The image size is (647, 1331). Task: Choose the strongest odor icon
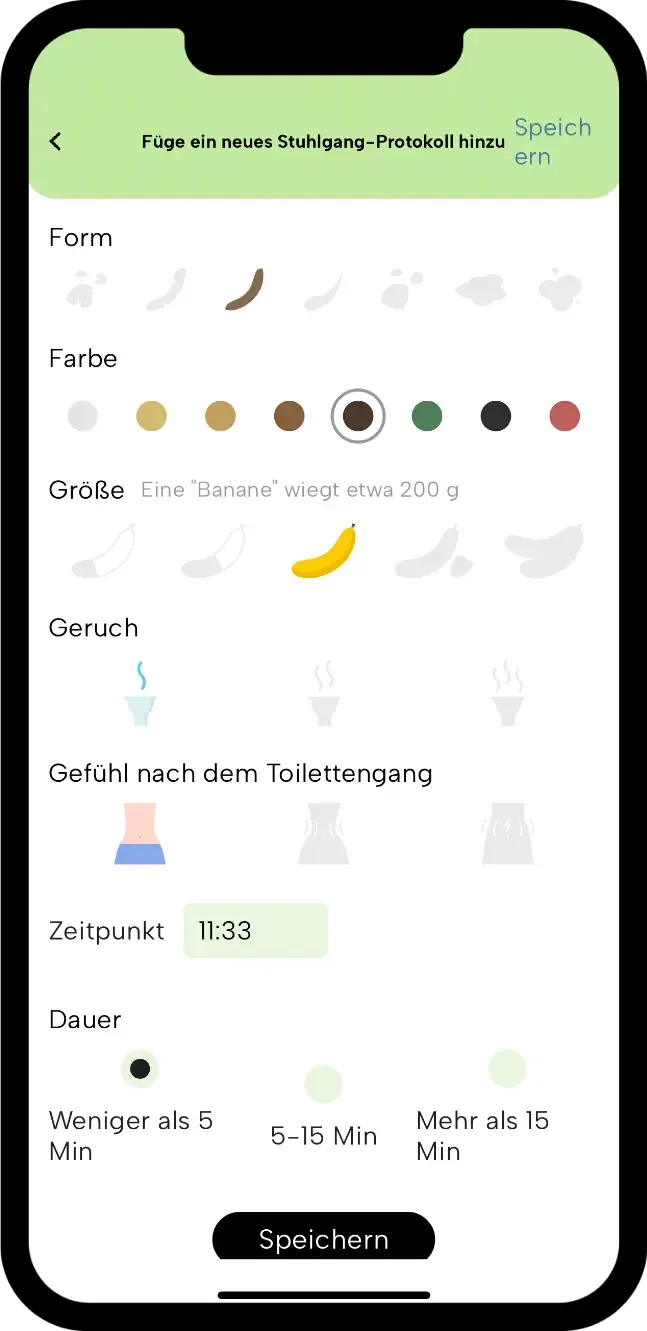pos(507,693)
